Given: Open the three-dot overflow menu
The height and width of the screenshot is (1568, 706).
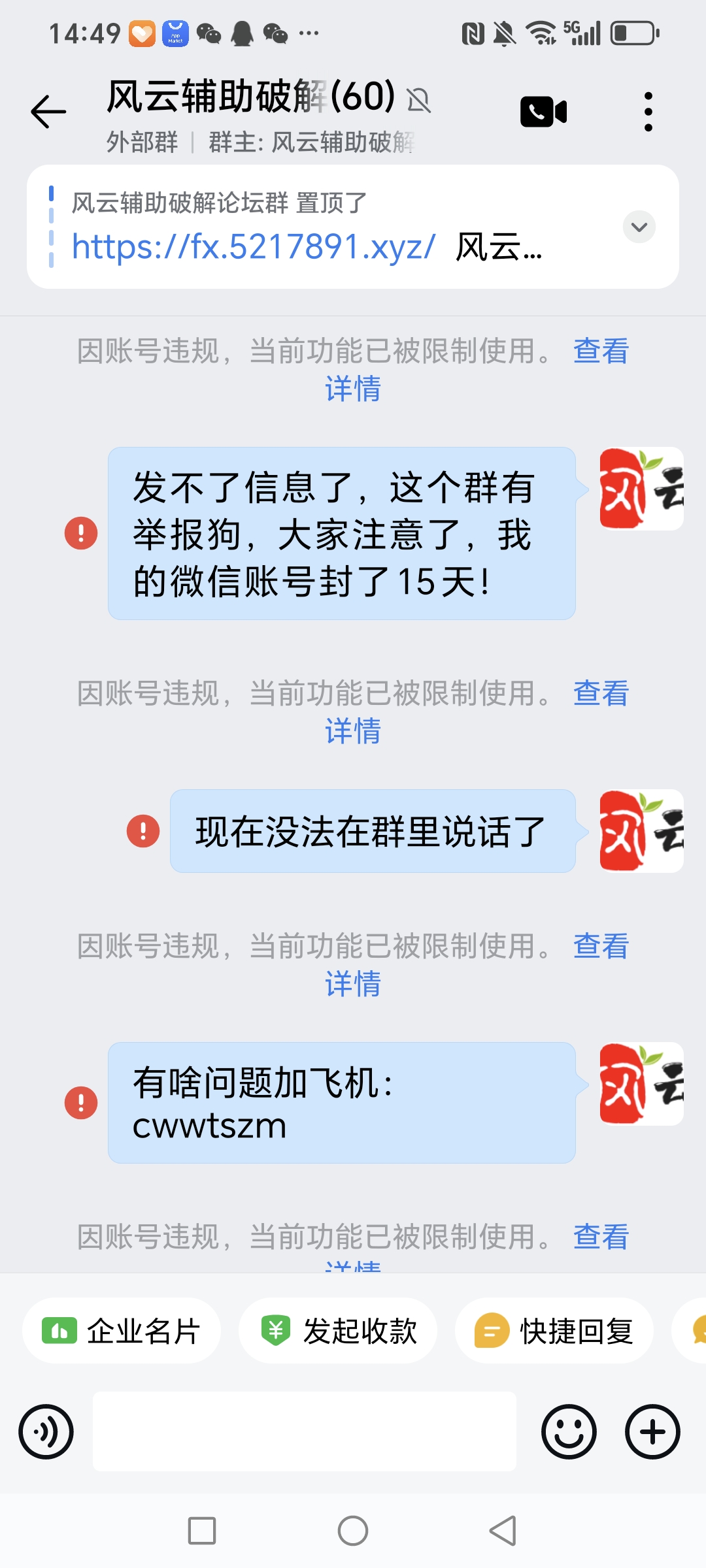Looking at the screenshot, I should click(648, 112).
